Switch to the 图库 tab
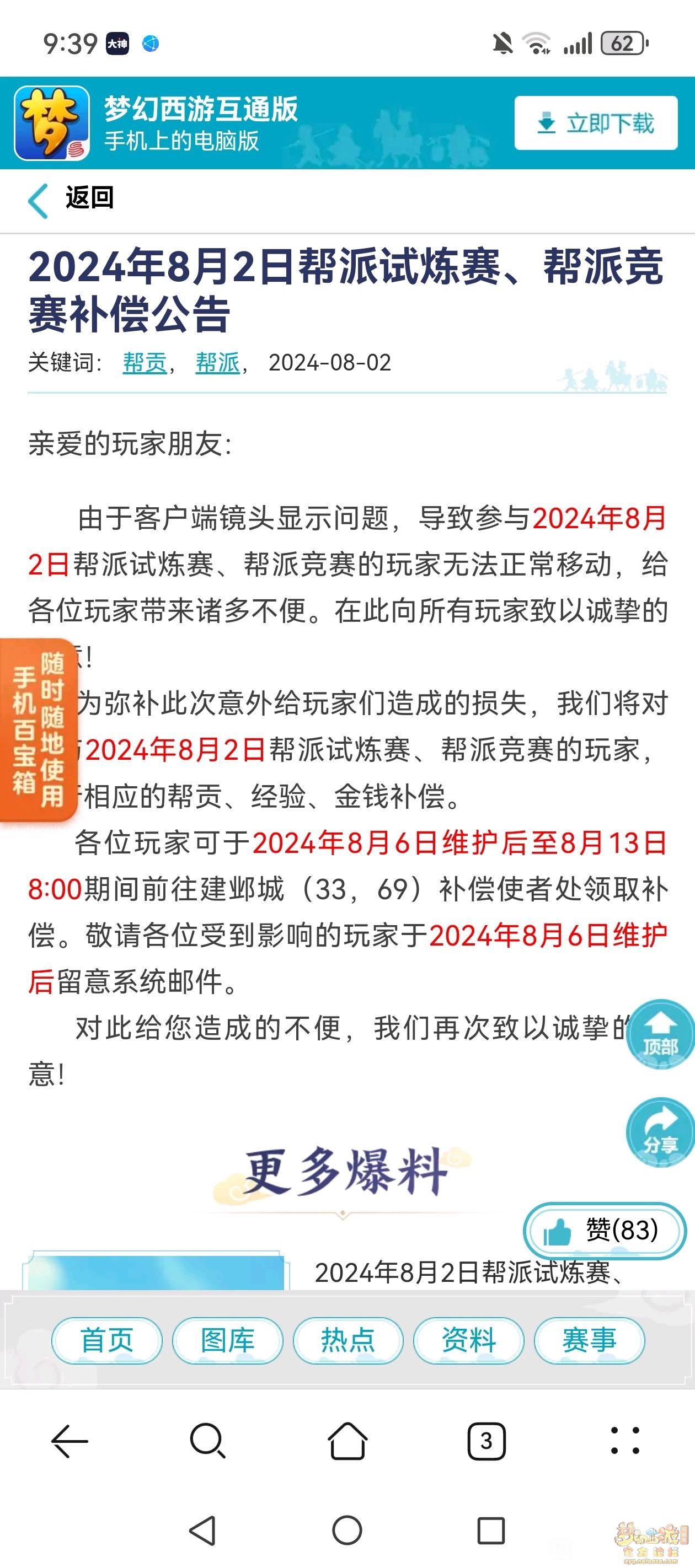Image resolution: width=695 pixels, height=1568 pixels. (x=227, y=1340)
